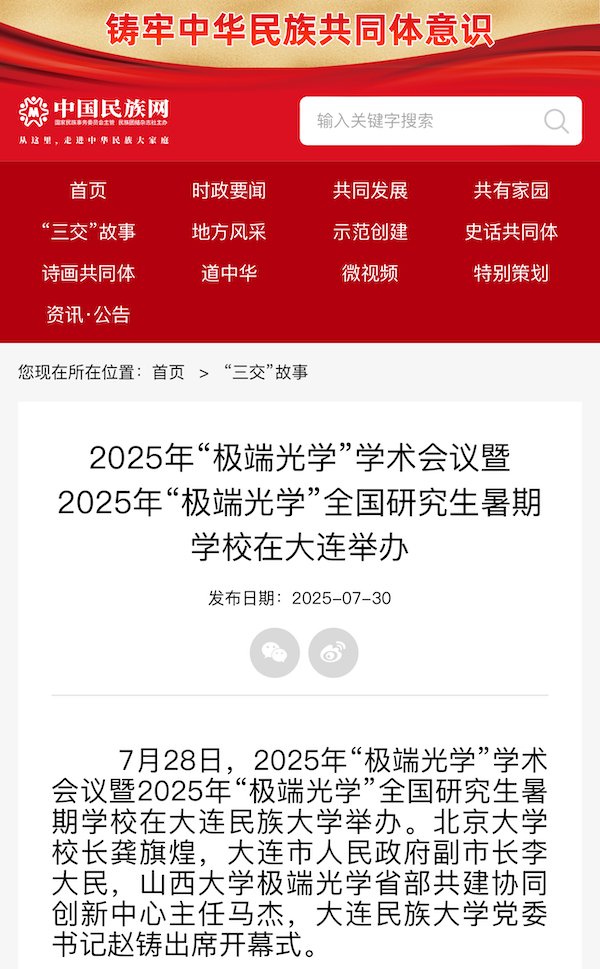Tap 首页 in the breadcrumb trail
Image resolution: width=600 pixels, height=969 pixels.
(168, 372)
